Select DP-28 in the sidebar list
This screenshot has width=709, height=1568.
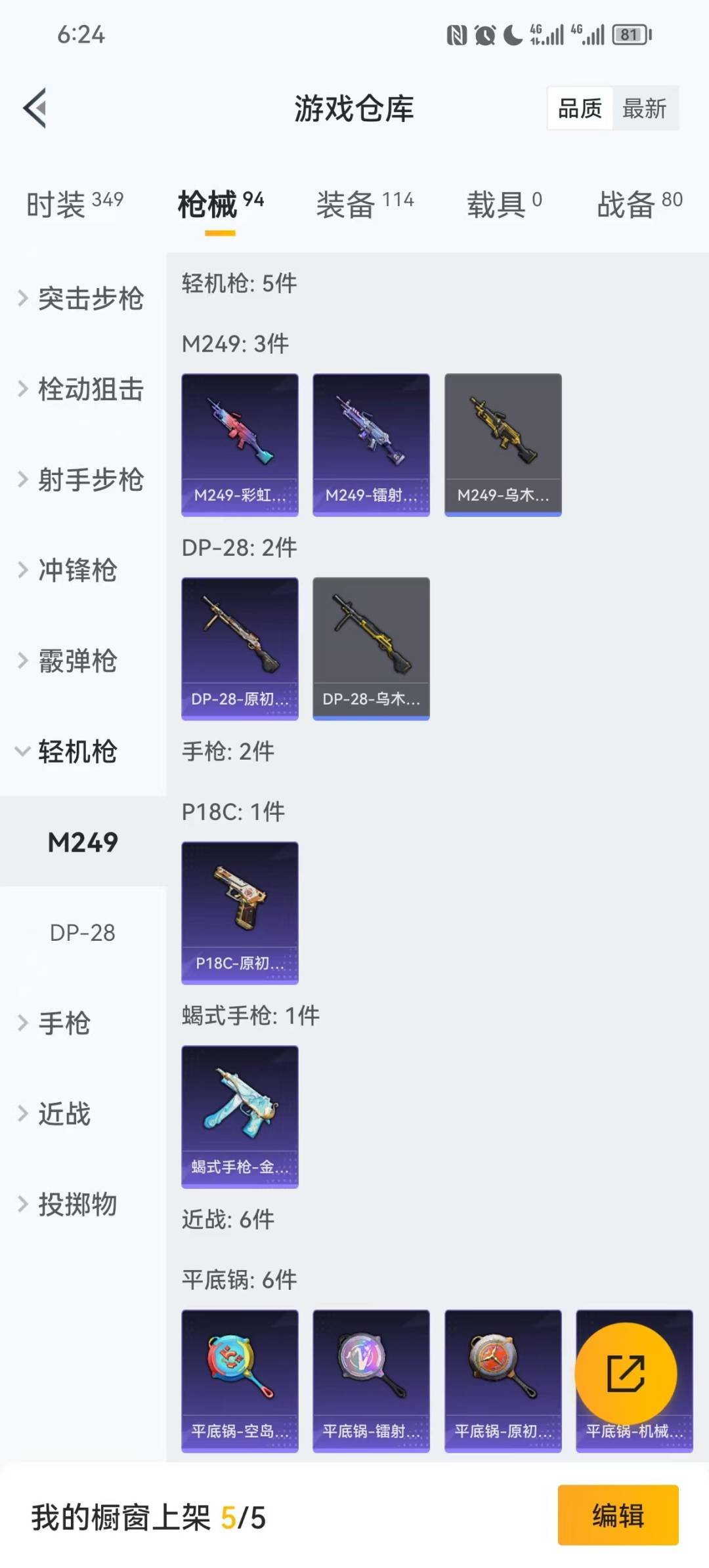pyautogui.click(x=82, y=932)
